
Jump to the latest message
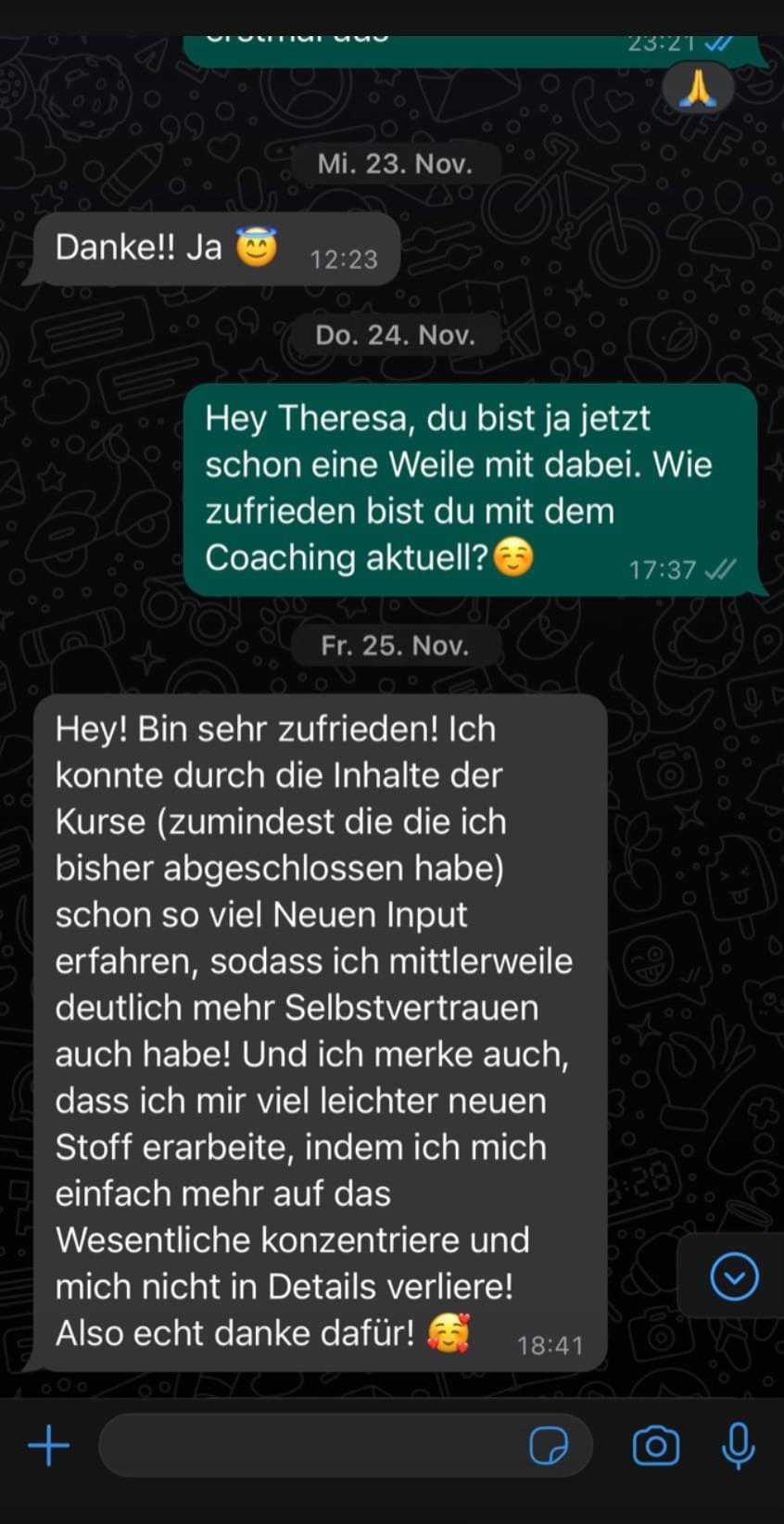tap(734, 1276)
